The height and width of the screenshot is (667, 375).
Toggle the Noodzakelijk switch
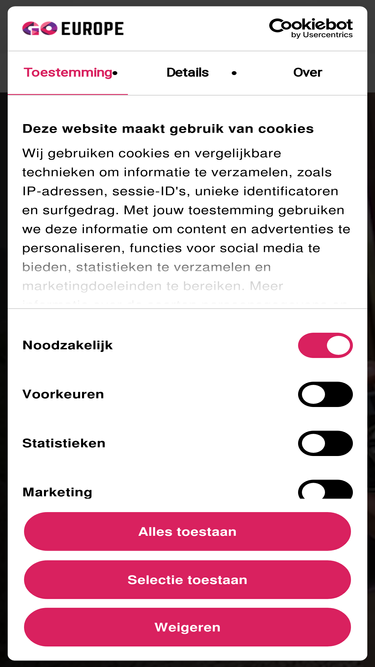(325, 345)
